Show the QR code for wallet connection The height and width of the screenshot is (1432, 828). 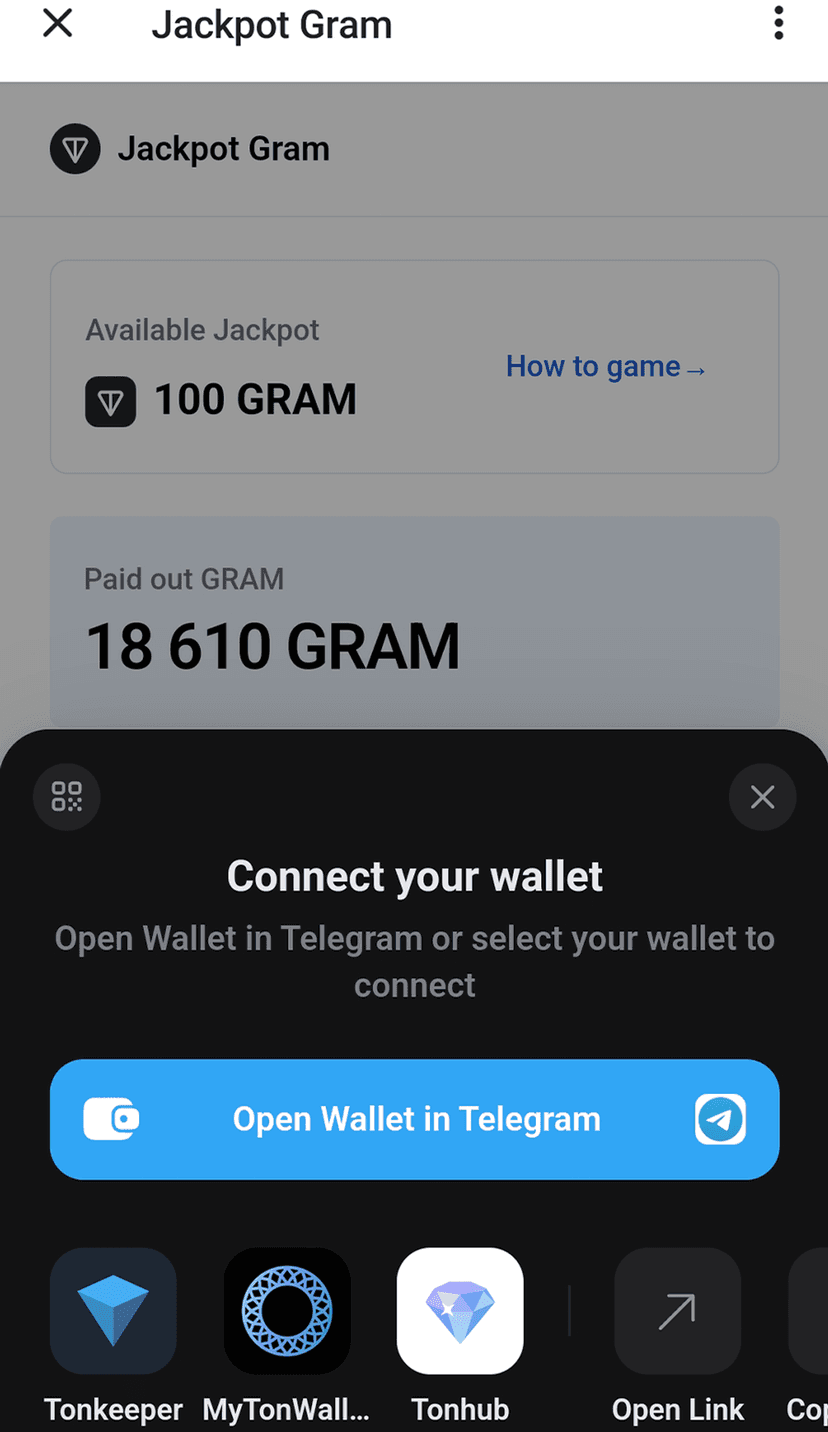(67, 797)
